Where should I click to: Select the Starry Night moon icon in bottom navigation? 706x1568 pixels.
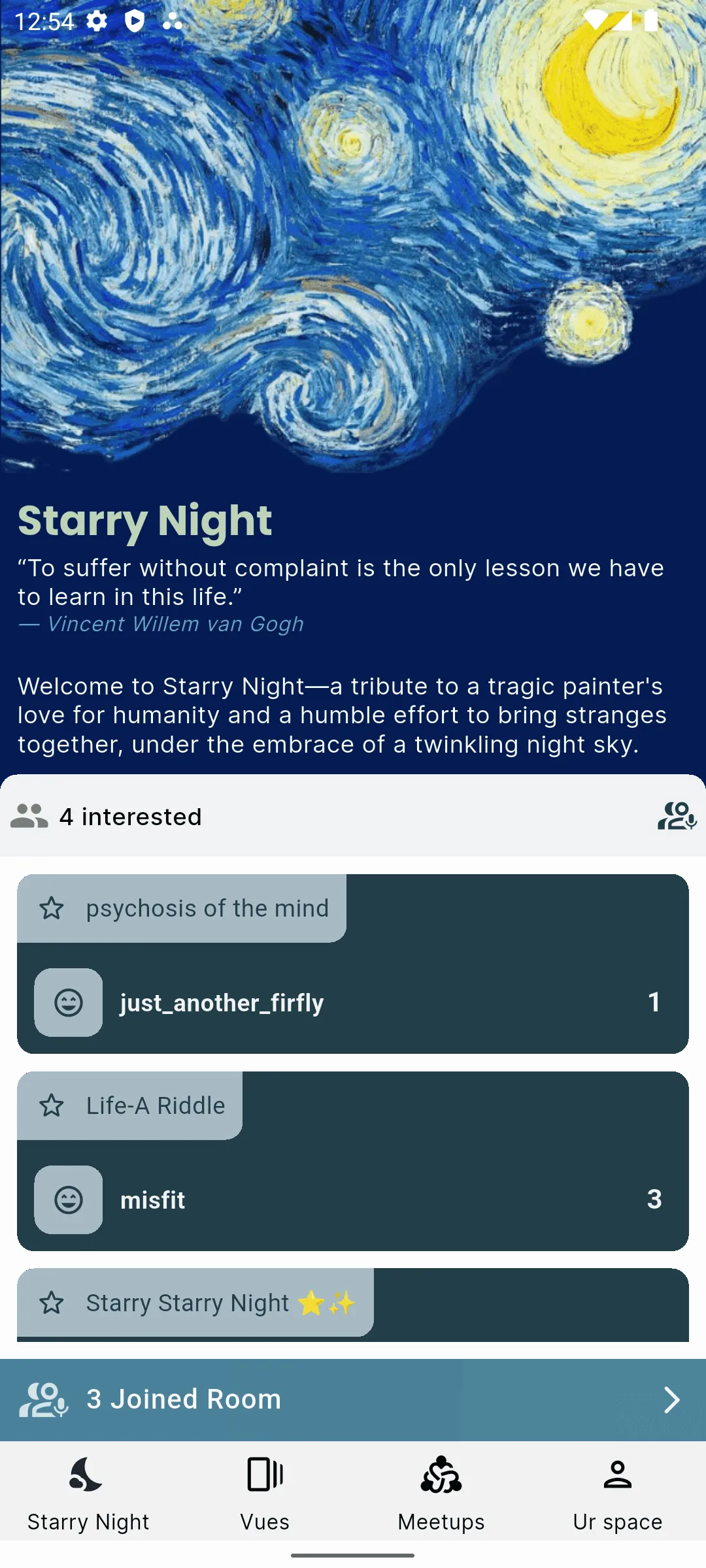88,1482
